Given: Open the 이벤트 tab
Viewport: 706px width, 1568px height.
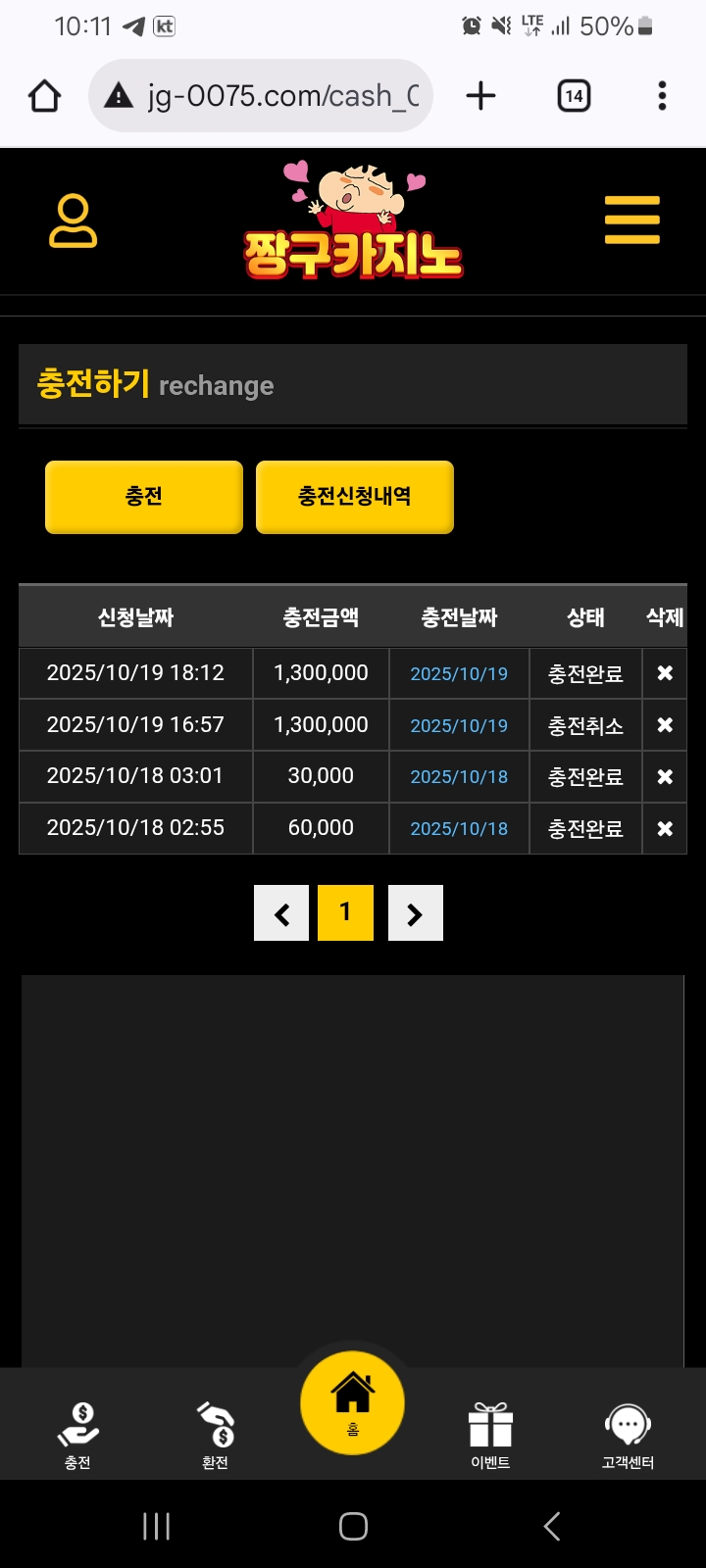Looking at the screenshot, I should point(490,1435).
